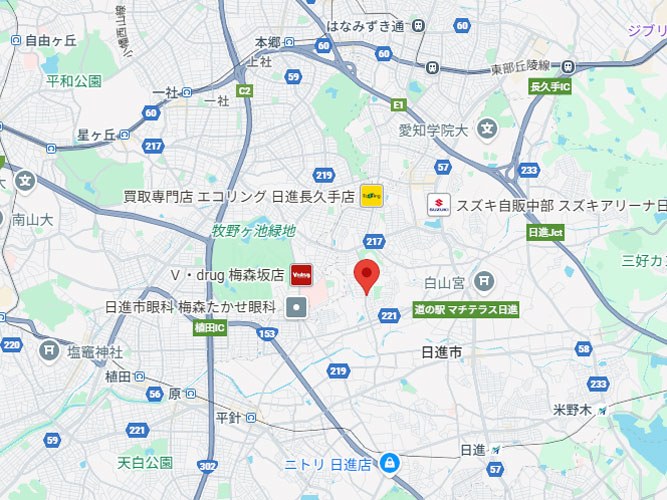Viewport: 667px width, 500px height.
Task: Open 日進市眼科 梅森たかせ眼科 marker
Action: 296,308
